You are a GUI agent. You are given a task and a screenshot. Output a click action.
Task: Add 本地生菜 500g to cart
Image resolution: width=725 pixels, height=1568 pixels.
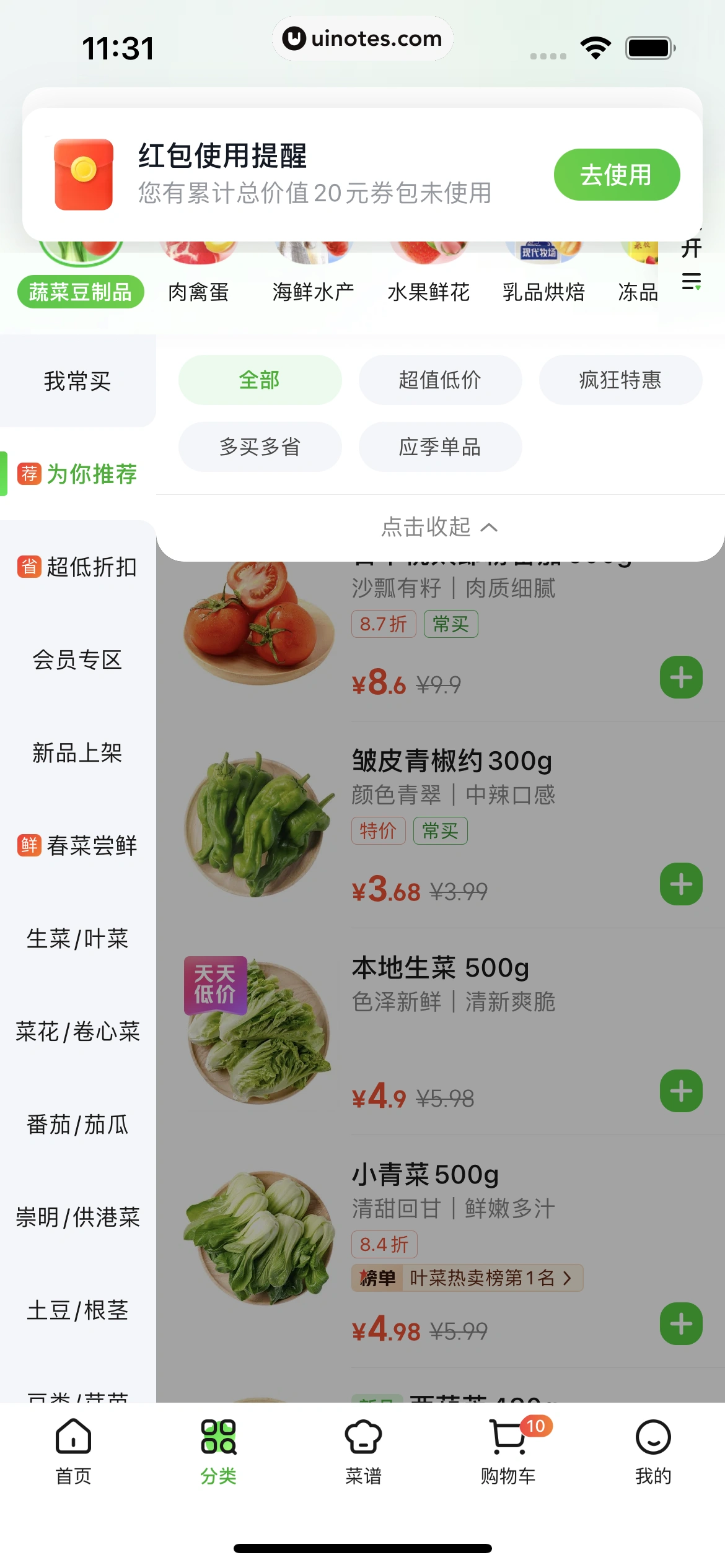click(681, 1091)
